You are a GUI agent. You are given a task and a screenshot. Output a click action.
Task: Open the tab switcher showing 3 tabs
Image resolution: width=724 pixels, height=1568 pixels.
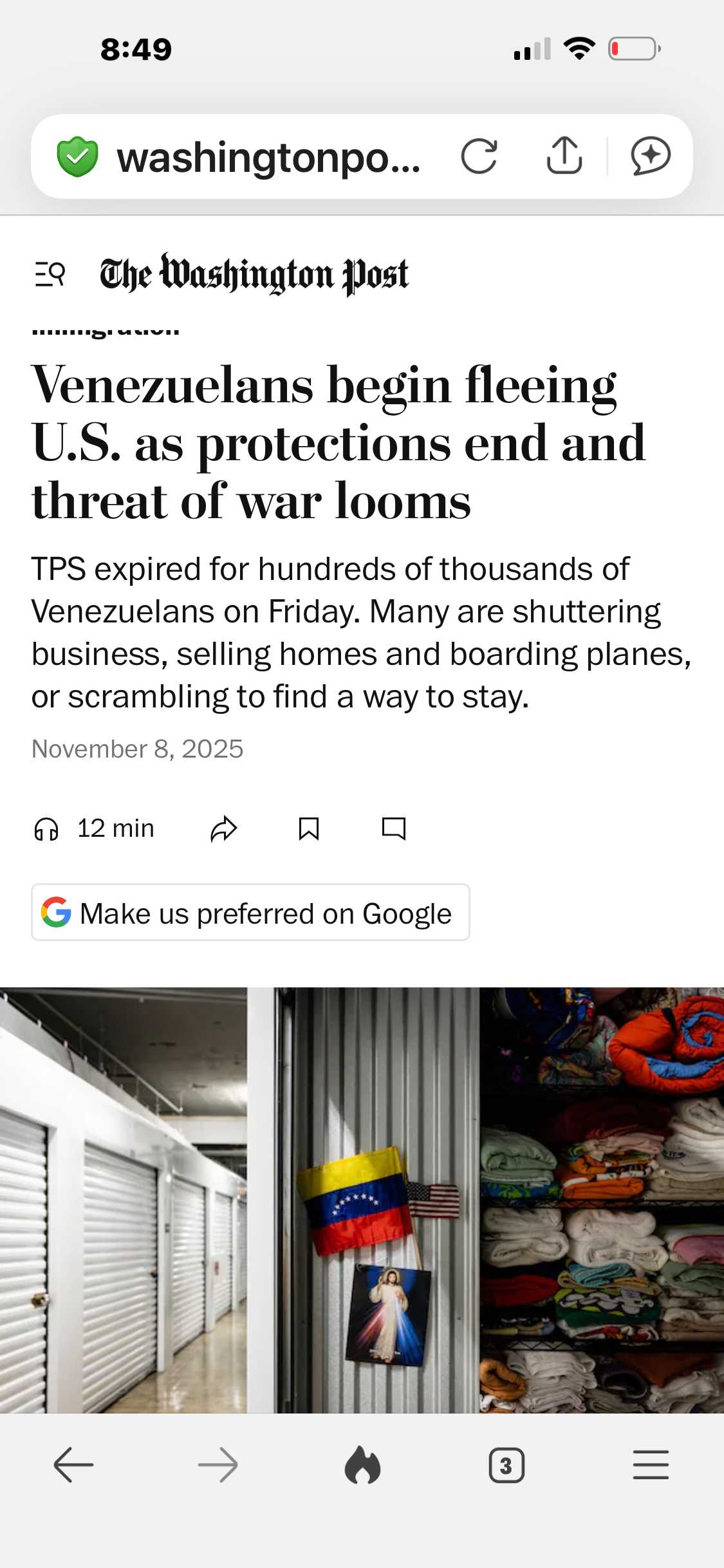coord(506,1466)
